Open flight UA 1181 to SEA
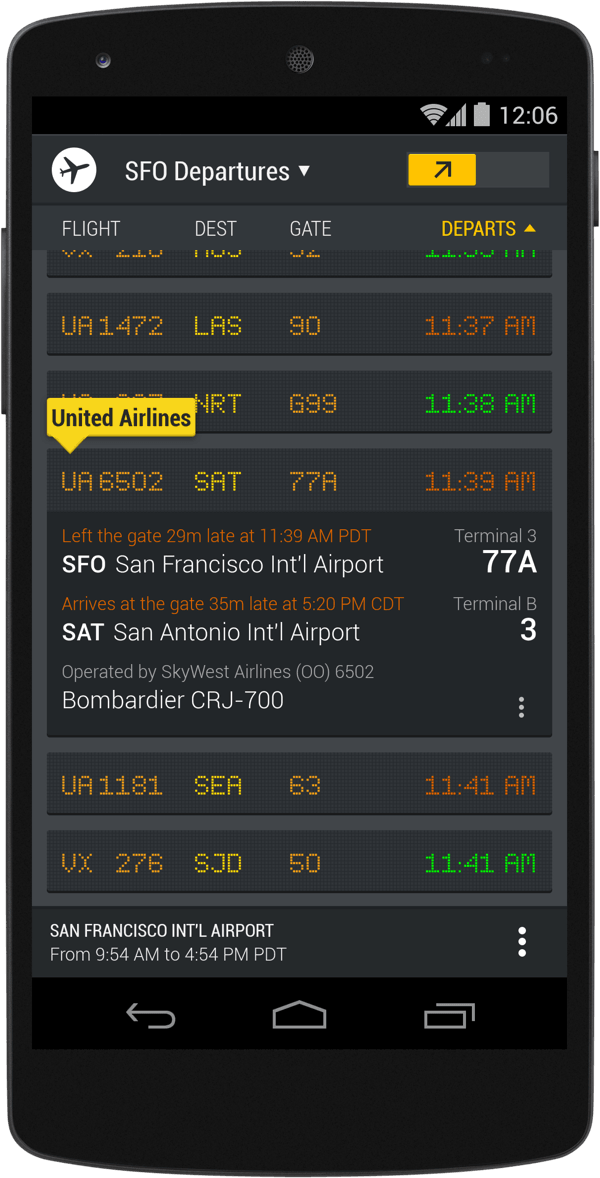The width and height of the screenshot is (600, 1178). 300,784
